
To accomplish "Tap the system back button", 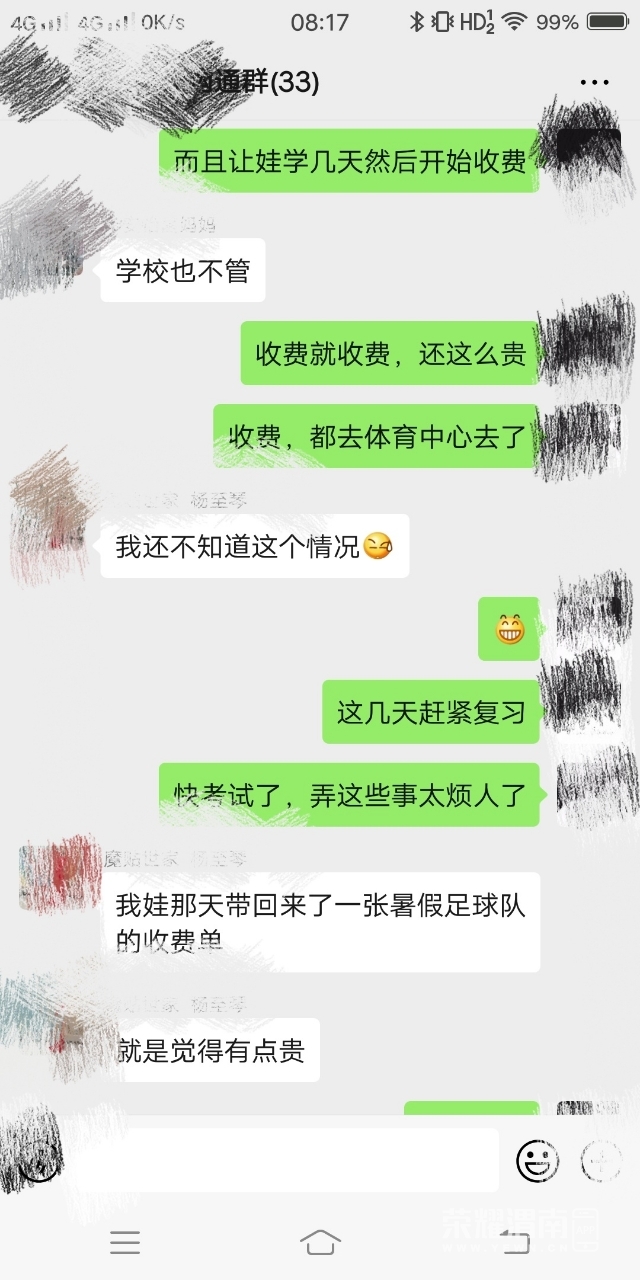I will [x=514, y=1242].
